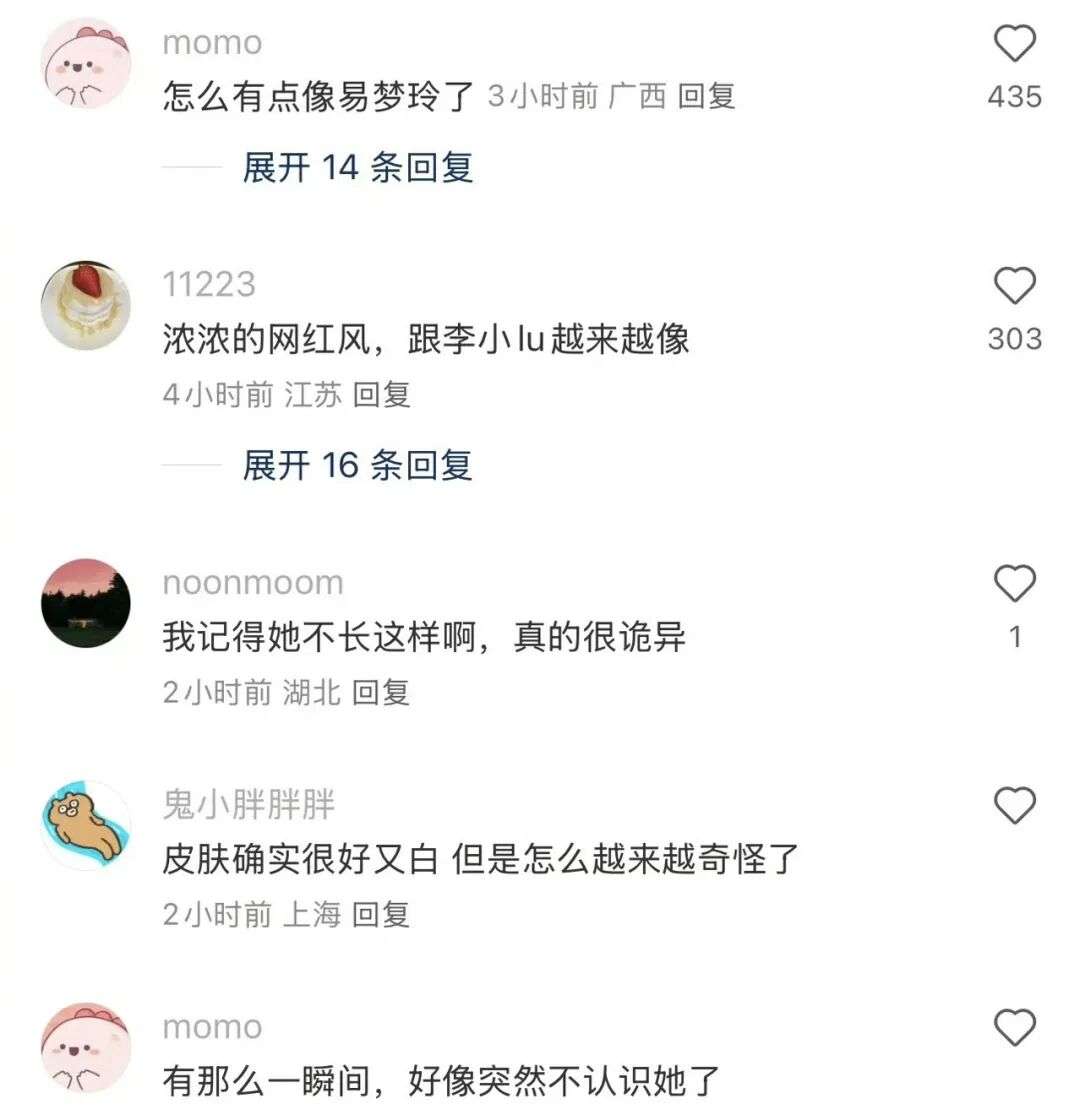Like momo's comment 有那么一瞬间
Viewport: 1080px width, 1115px height.
point(1015,1028)
